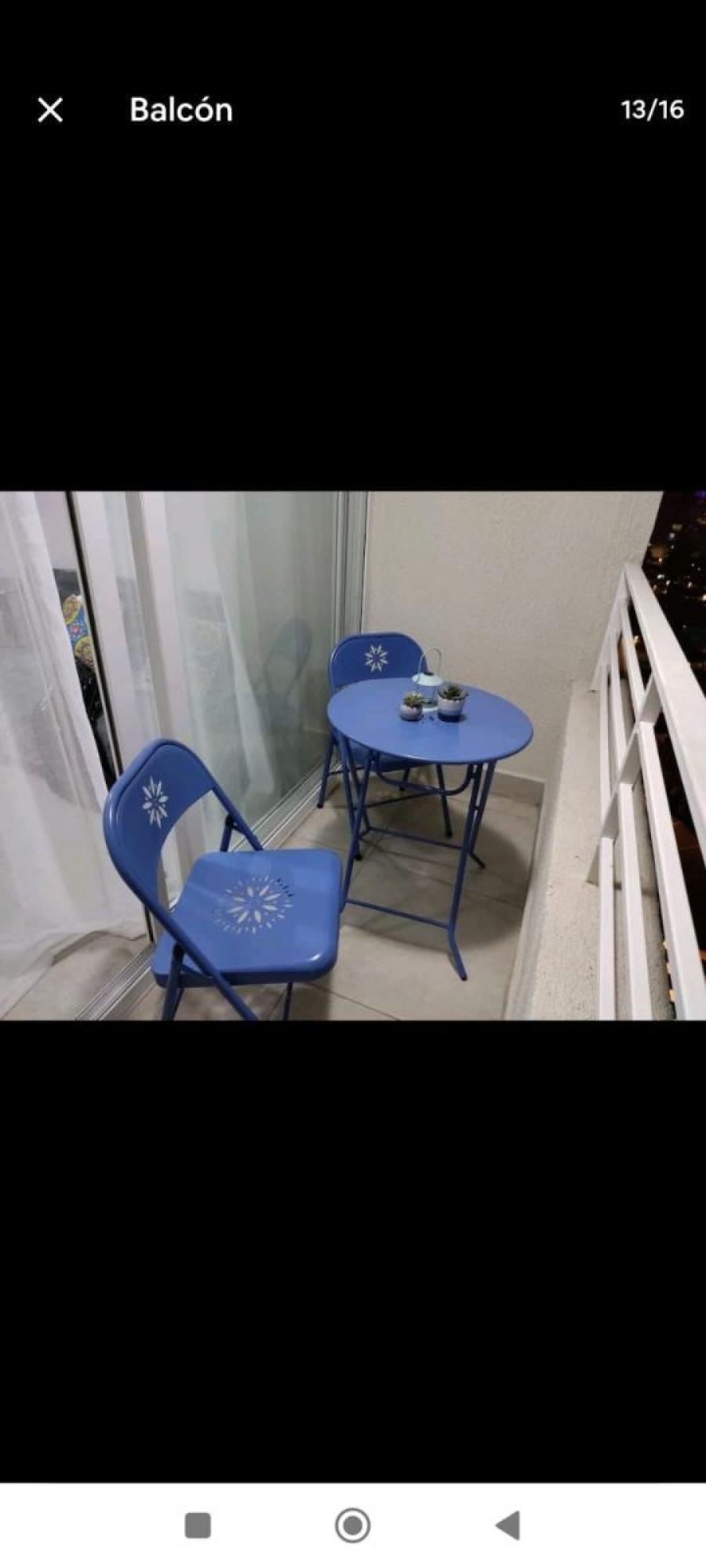Go back with system back button

pyautogui.click(x=508, y=1526)
